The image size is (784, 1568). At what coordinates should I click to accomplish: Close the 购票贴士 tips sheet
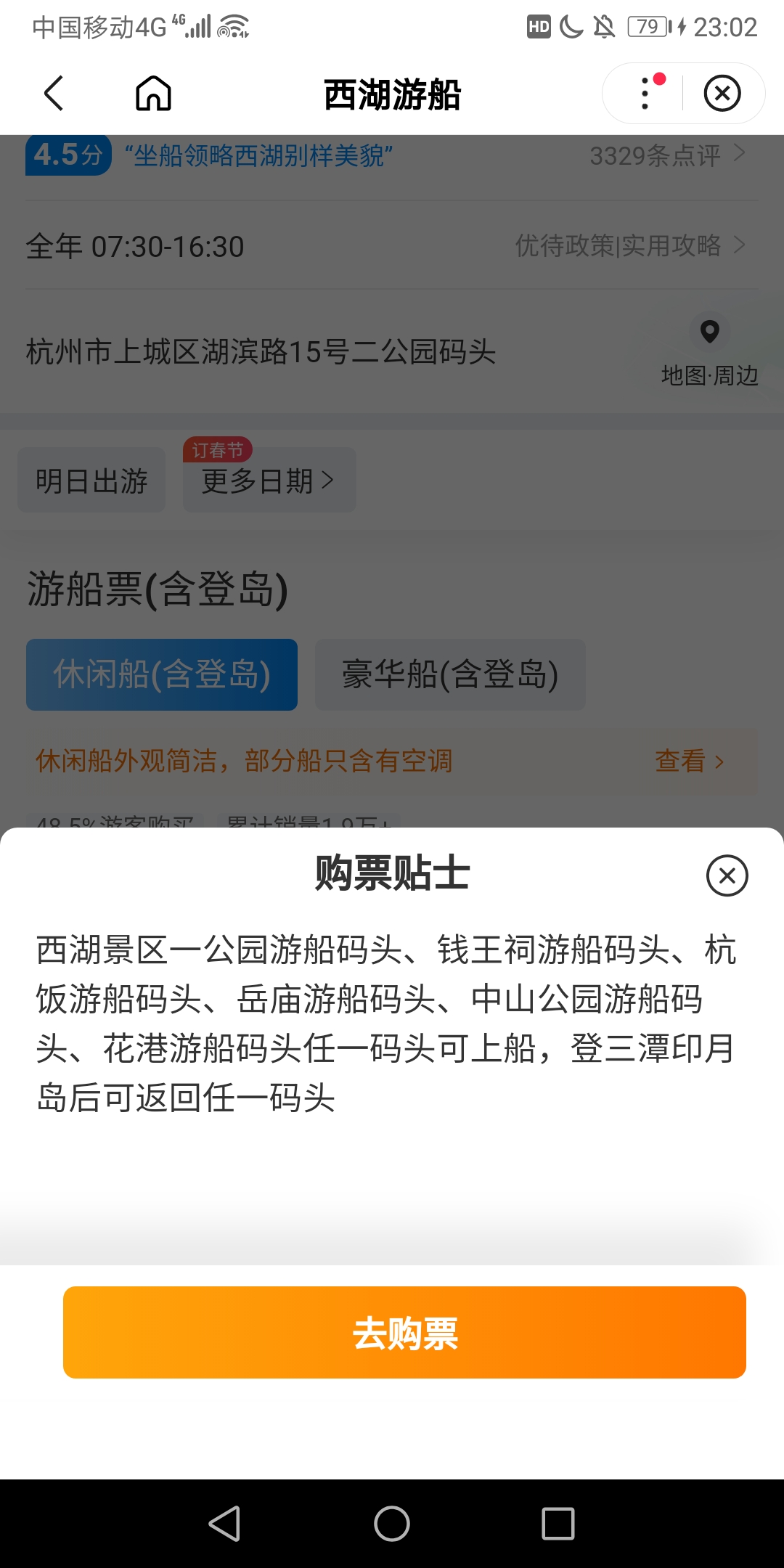pyautogui.click(x=727, y=875)
